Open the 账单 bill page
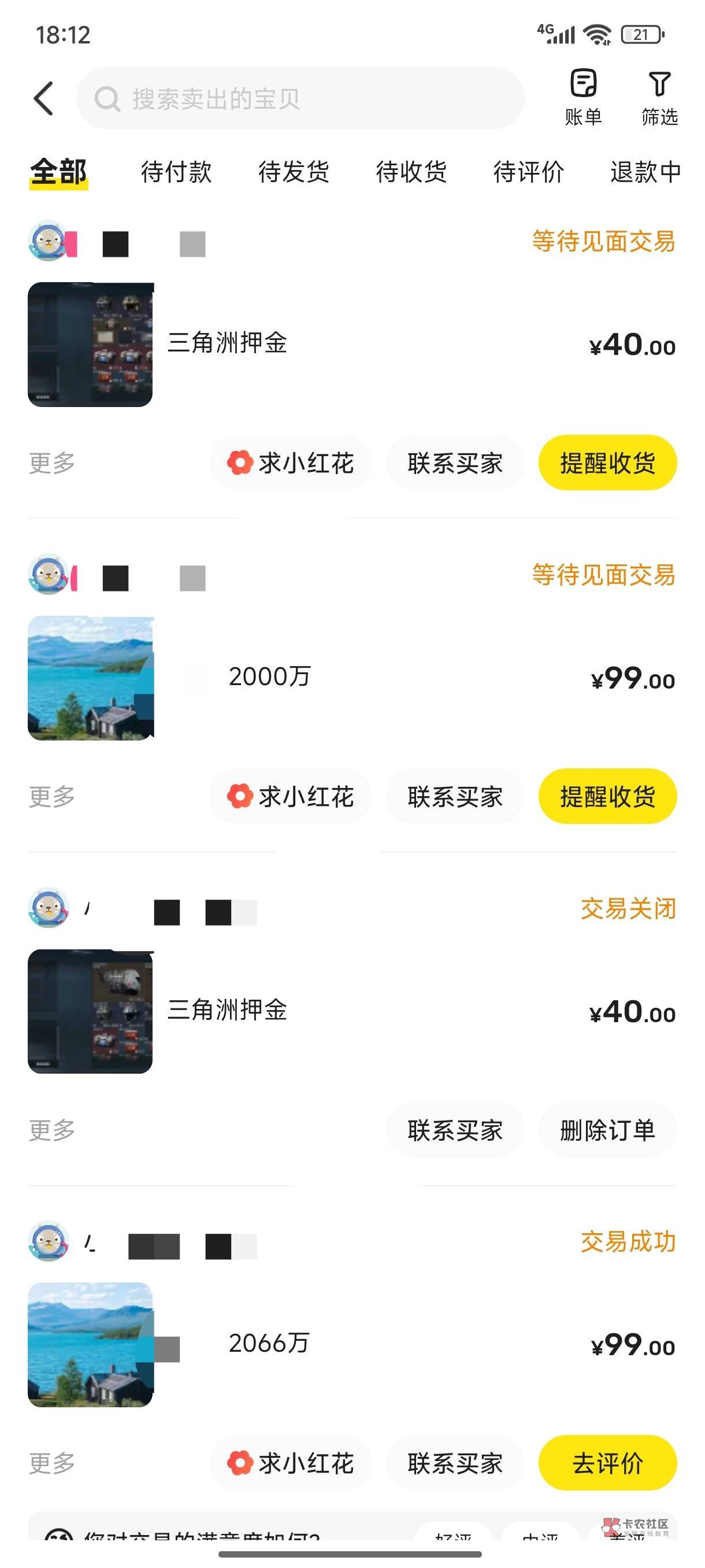 [582, 97]
